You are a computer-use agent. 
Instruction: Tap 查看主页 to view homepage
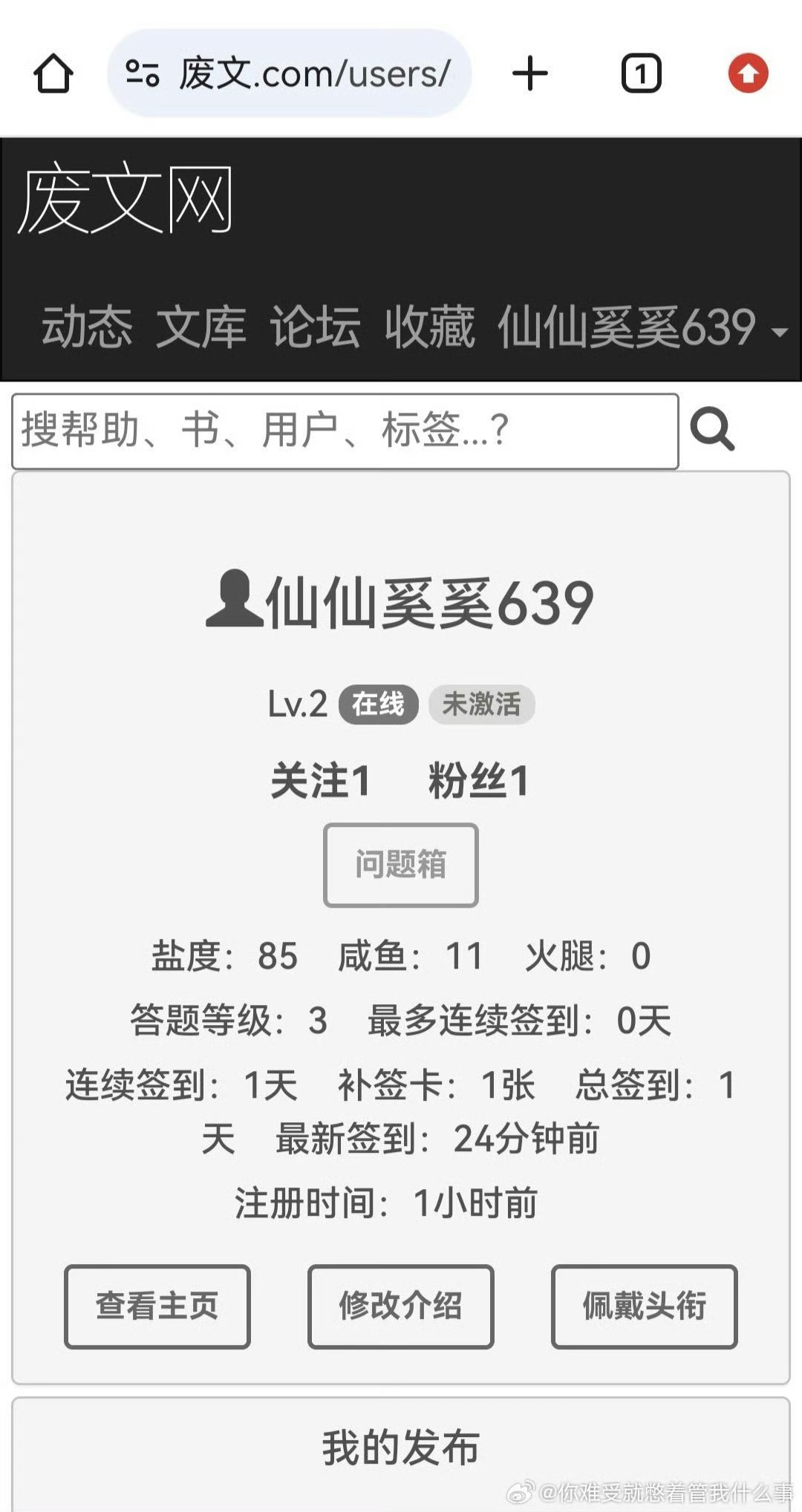[x=157, y=1306]
